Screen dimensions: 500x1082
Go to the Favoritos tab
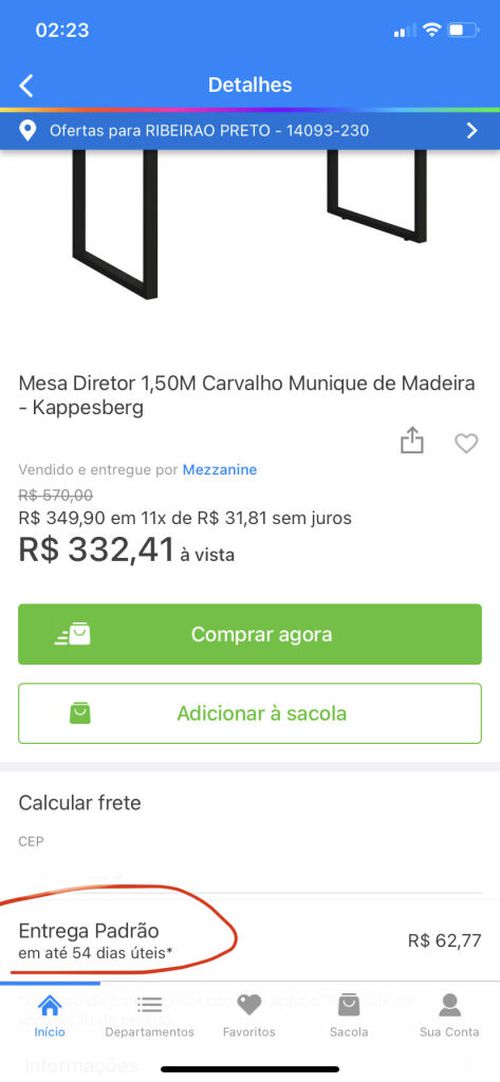click(x=249, y=1016)
